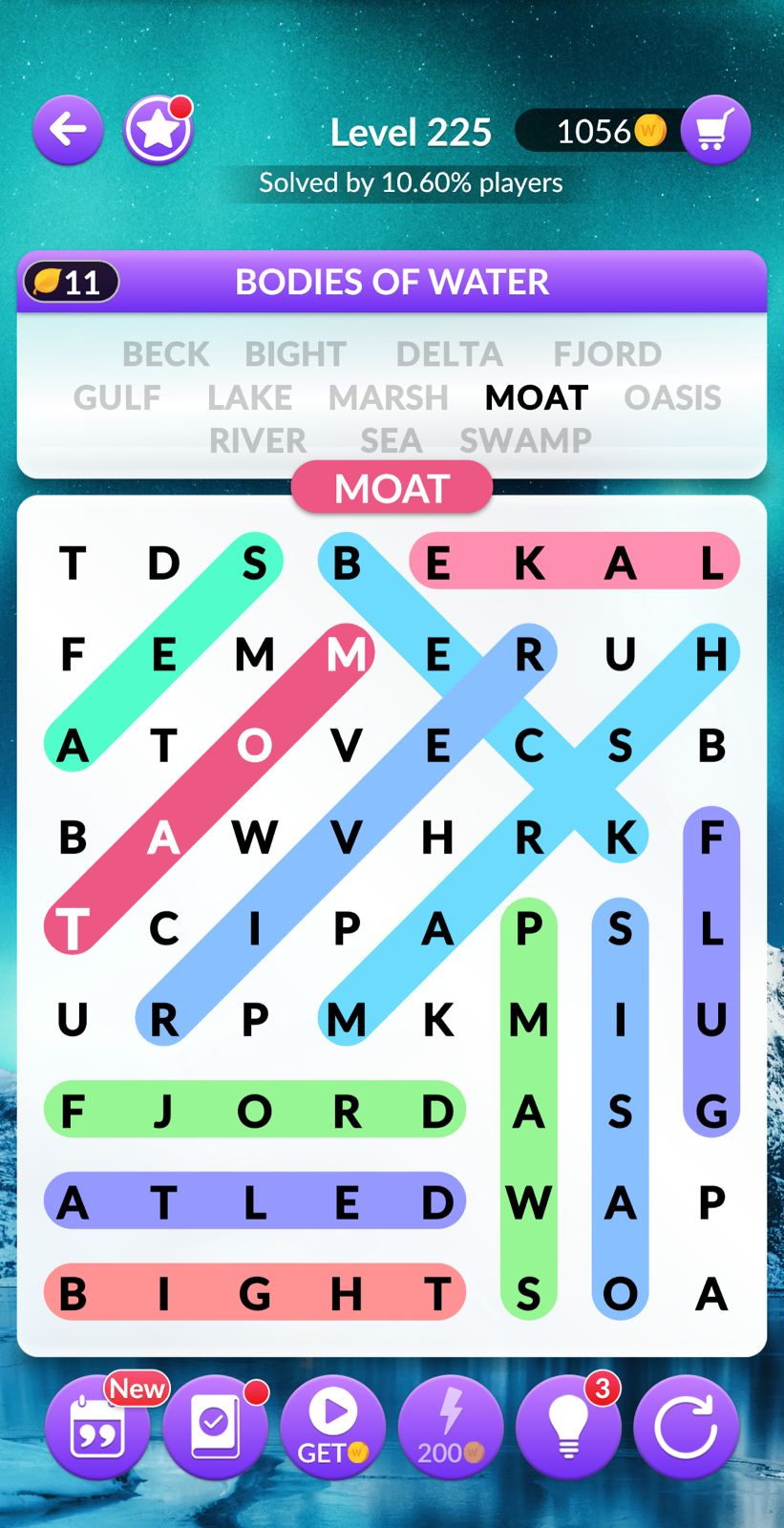
Task: Tap the circular arrow shuffle button
Action: click(x=686, y=1427)
